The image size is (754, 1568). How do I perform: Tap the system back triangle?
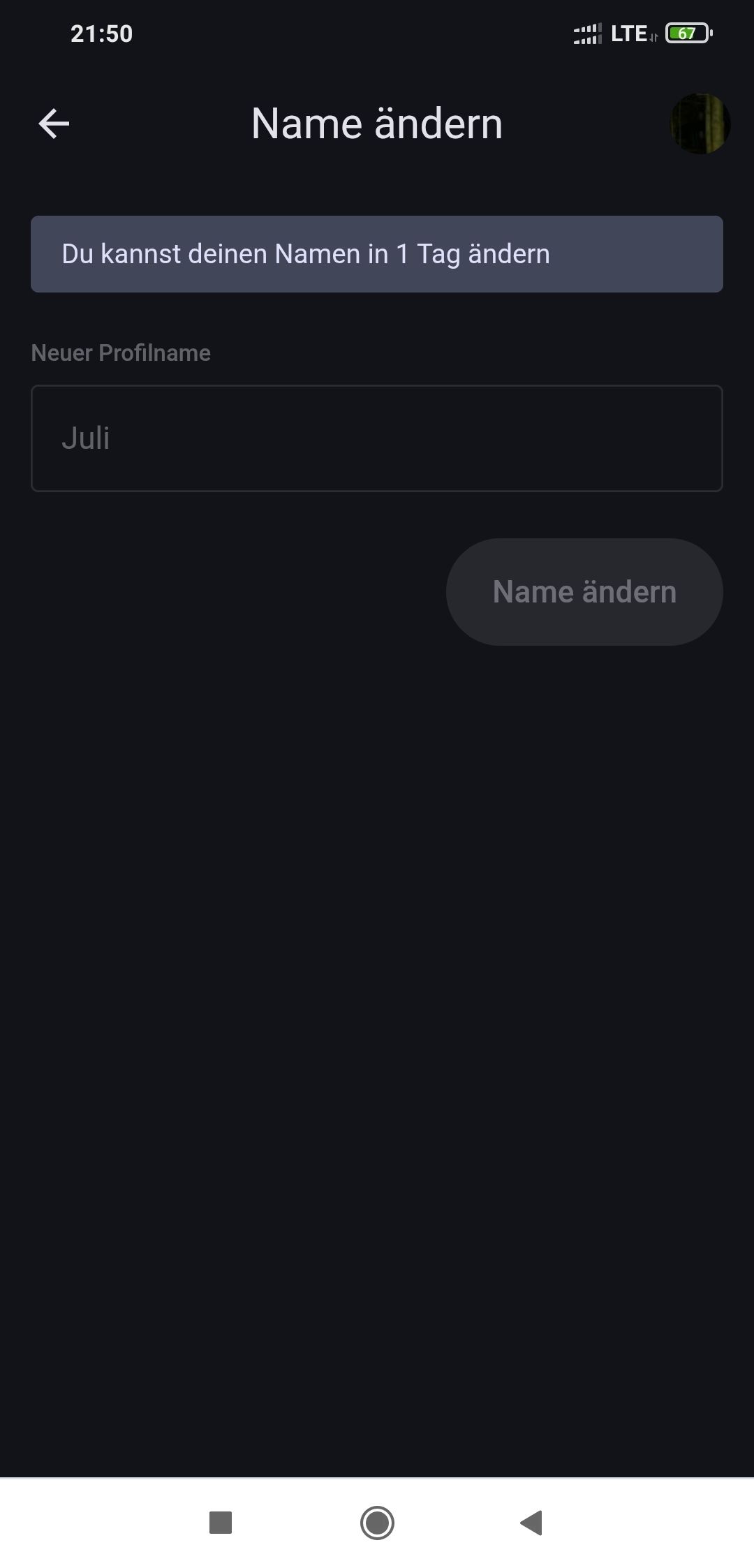coord(532,1523)
